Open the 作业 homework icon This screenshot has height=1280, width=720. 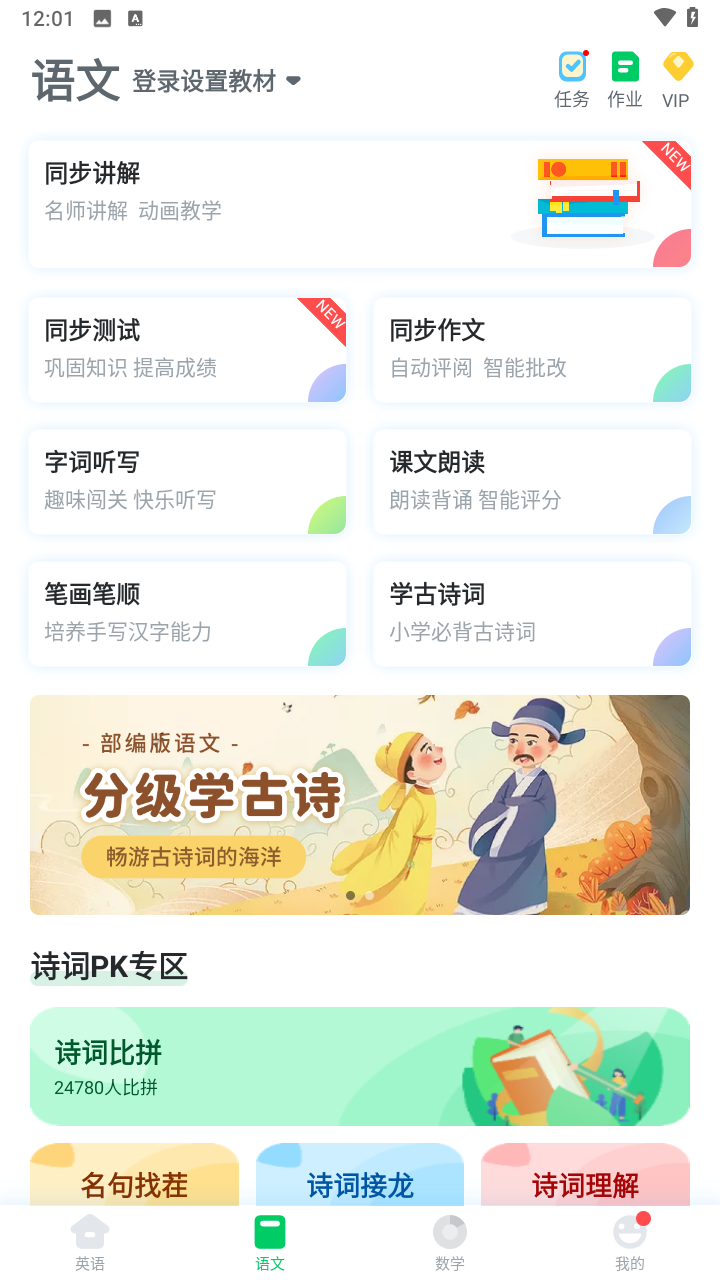[625, 78]
